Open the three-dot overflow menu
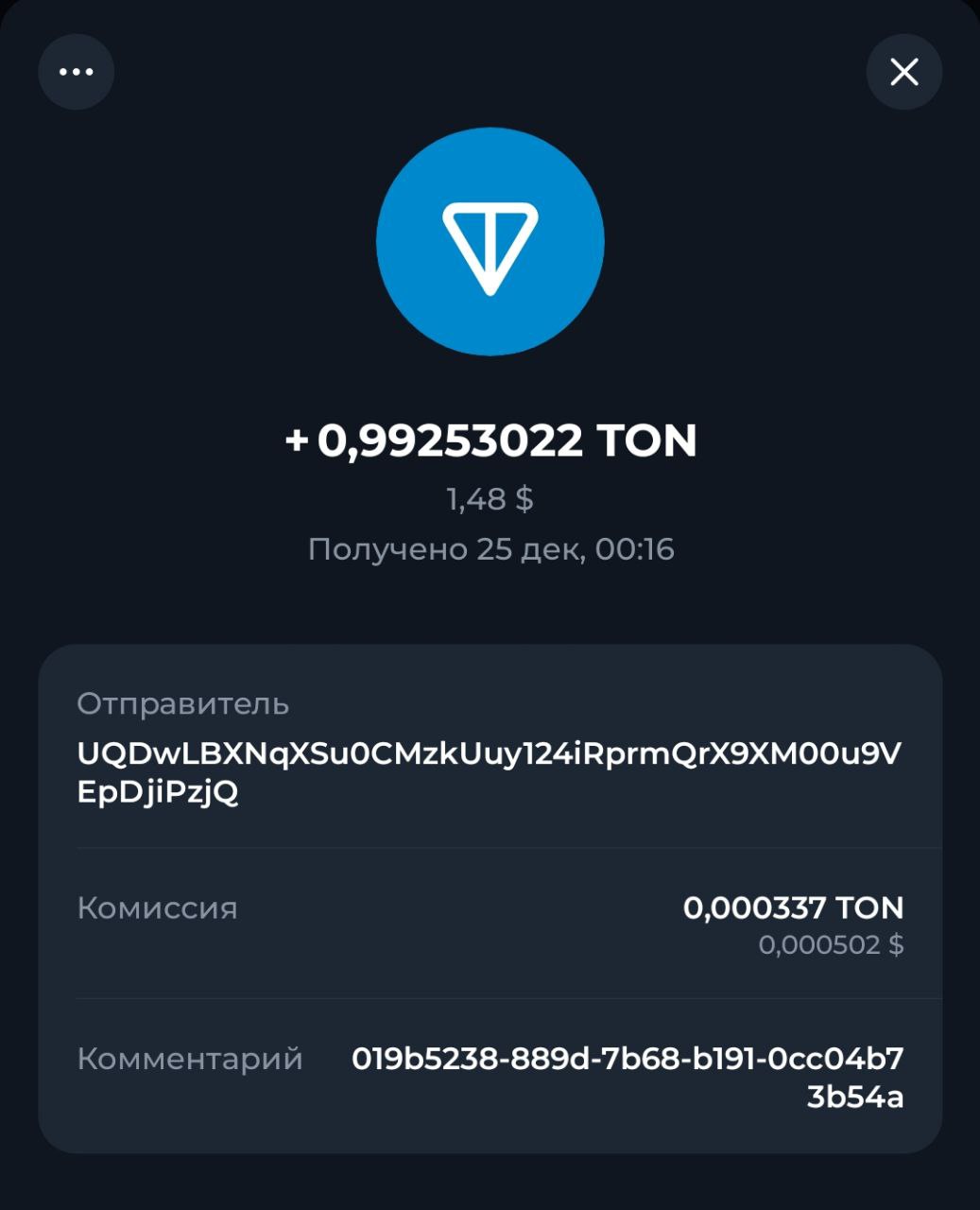The image size is (980, 1210). click(76, 72)
